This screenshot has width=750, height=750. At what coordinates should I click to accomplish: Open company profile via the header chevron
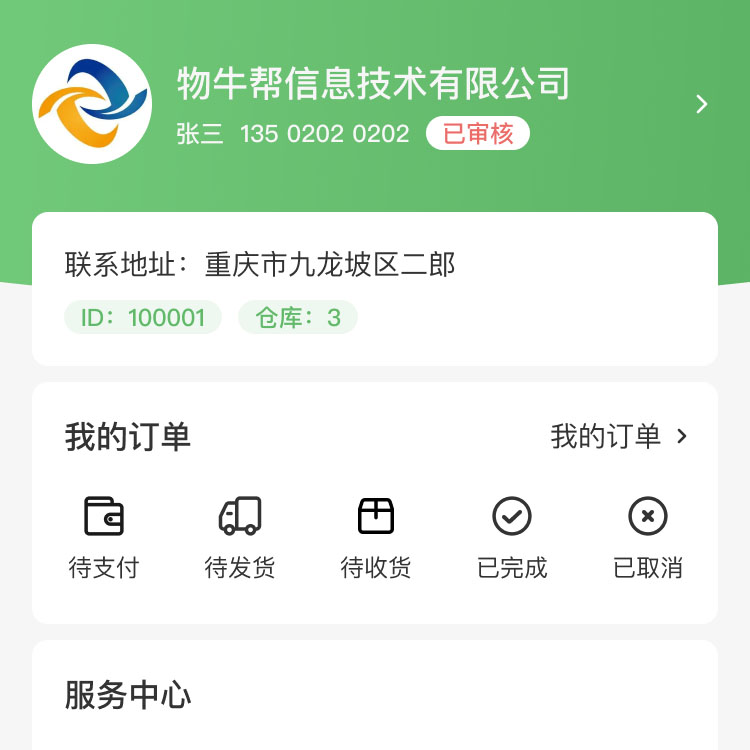point(702,104)
